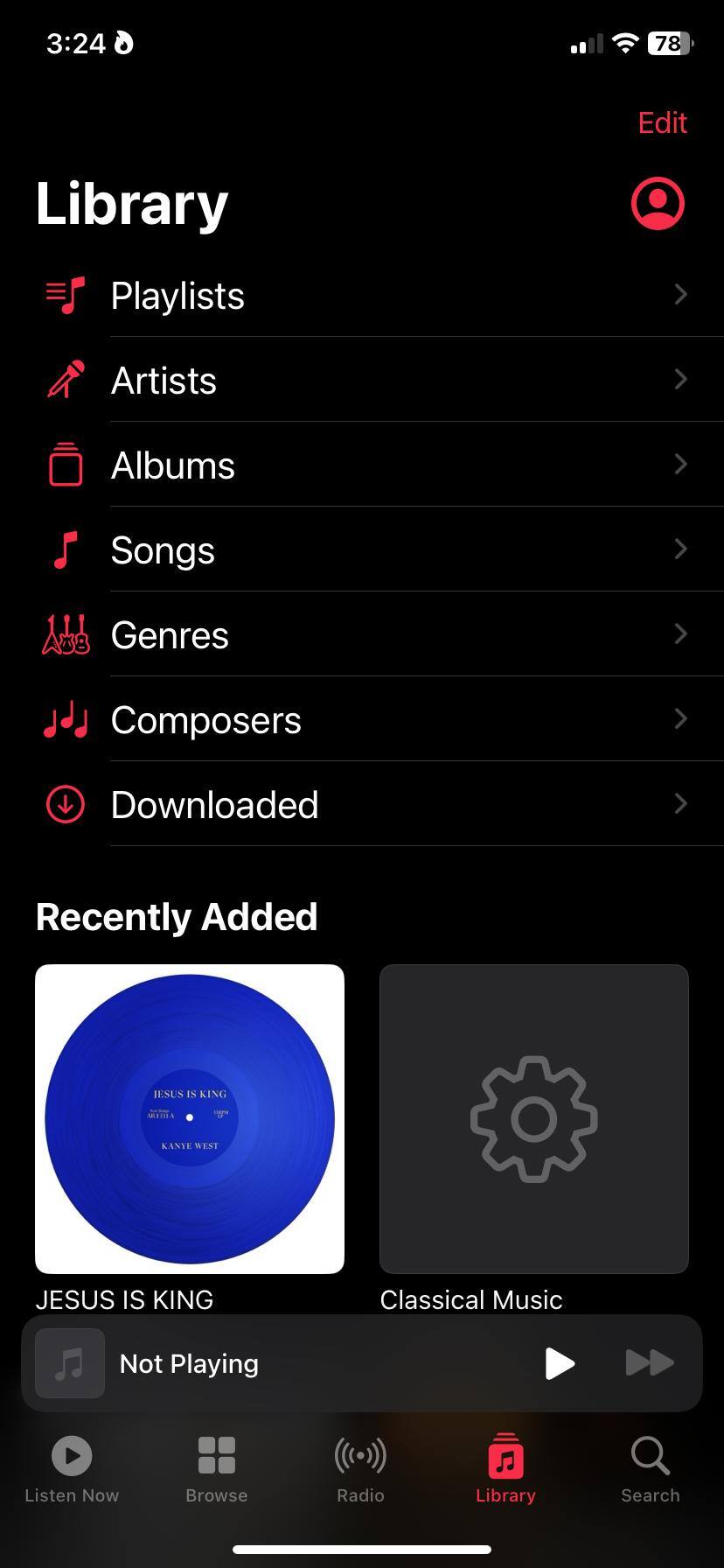Viewport: 724px width, 1568px height.
Task: View all Songs
Action: (362, 550)
